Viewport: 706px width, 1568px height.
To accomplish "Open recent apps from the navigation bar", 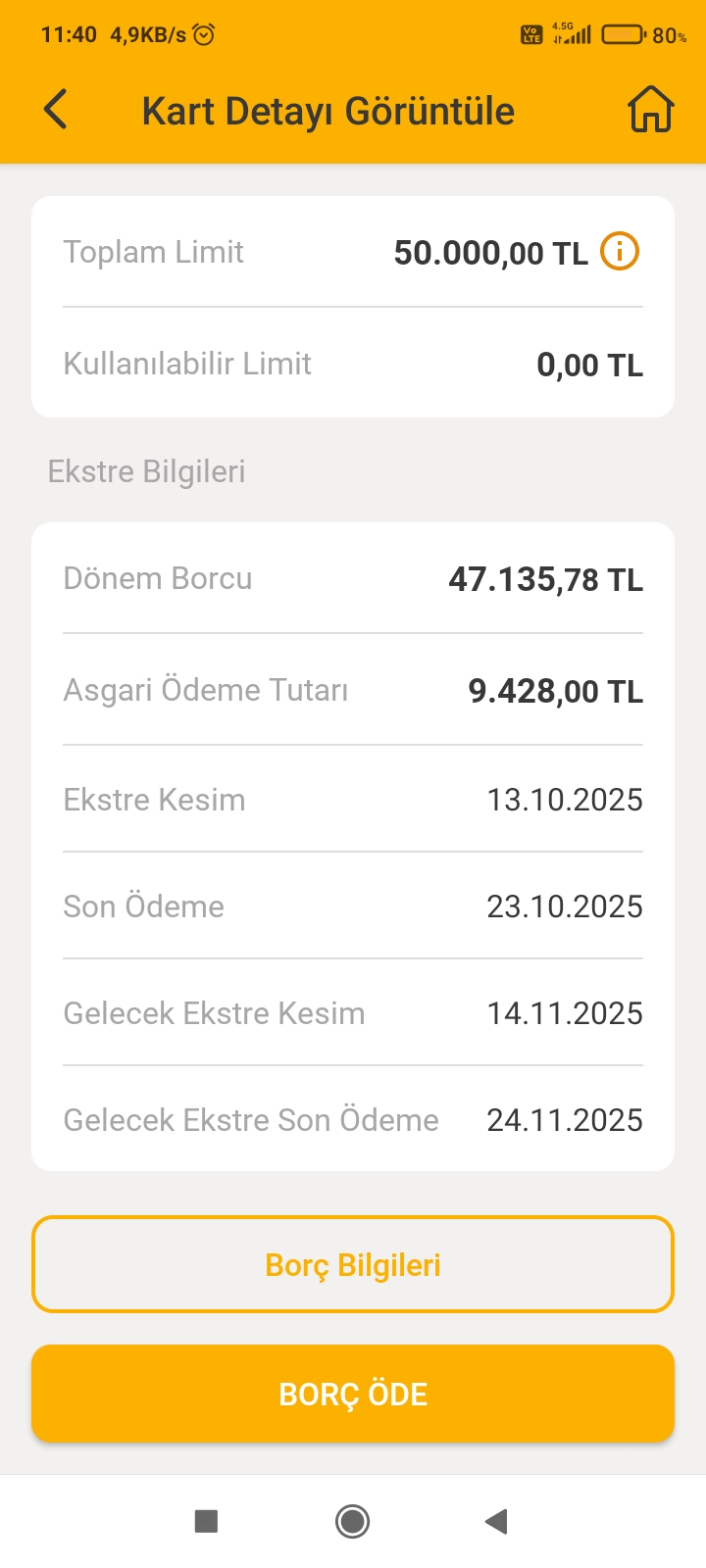I will click(x=206, y=1521).
